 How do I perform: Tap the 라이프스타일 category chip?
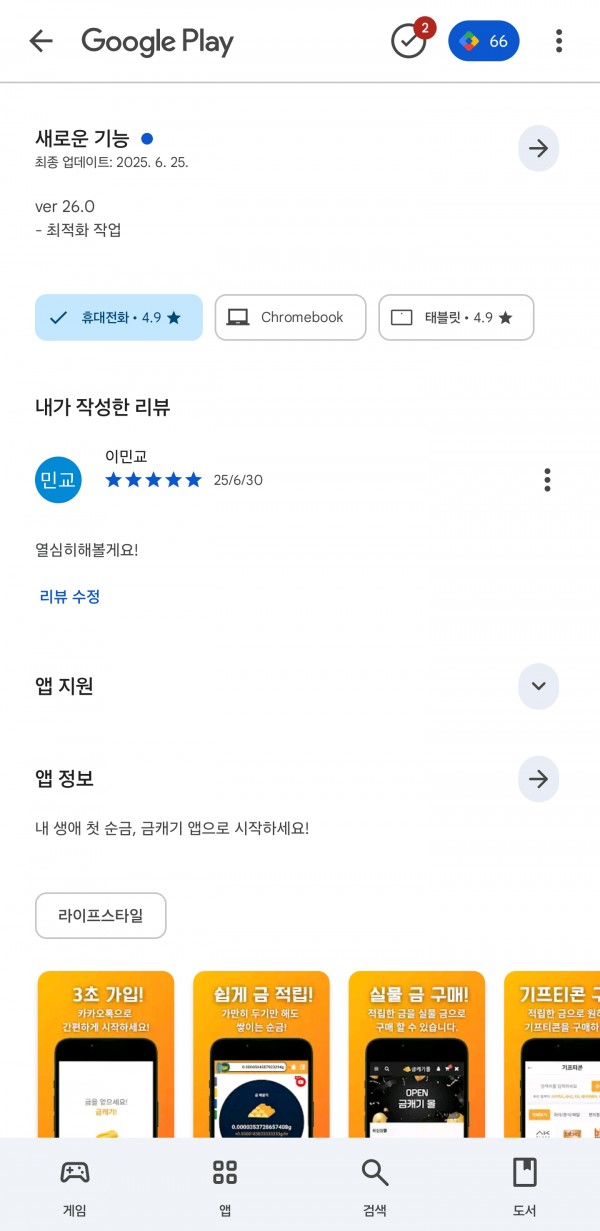(x=101, y=915)
